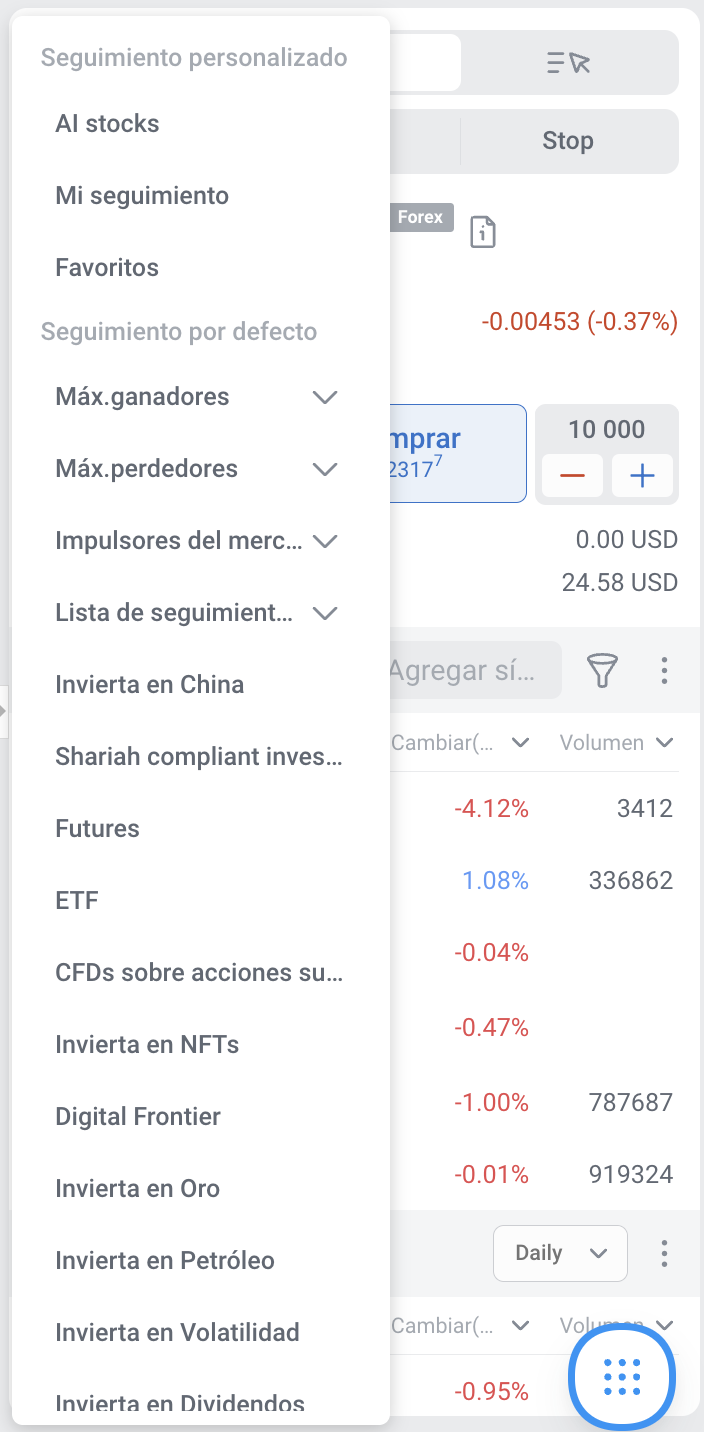The width and height of the screenshot is (704, 1432).
Task: Open the Daily period dropdown
Action: [560, 1253]
